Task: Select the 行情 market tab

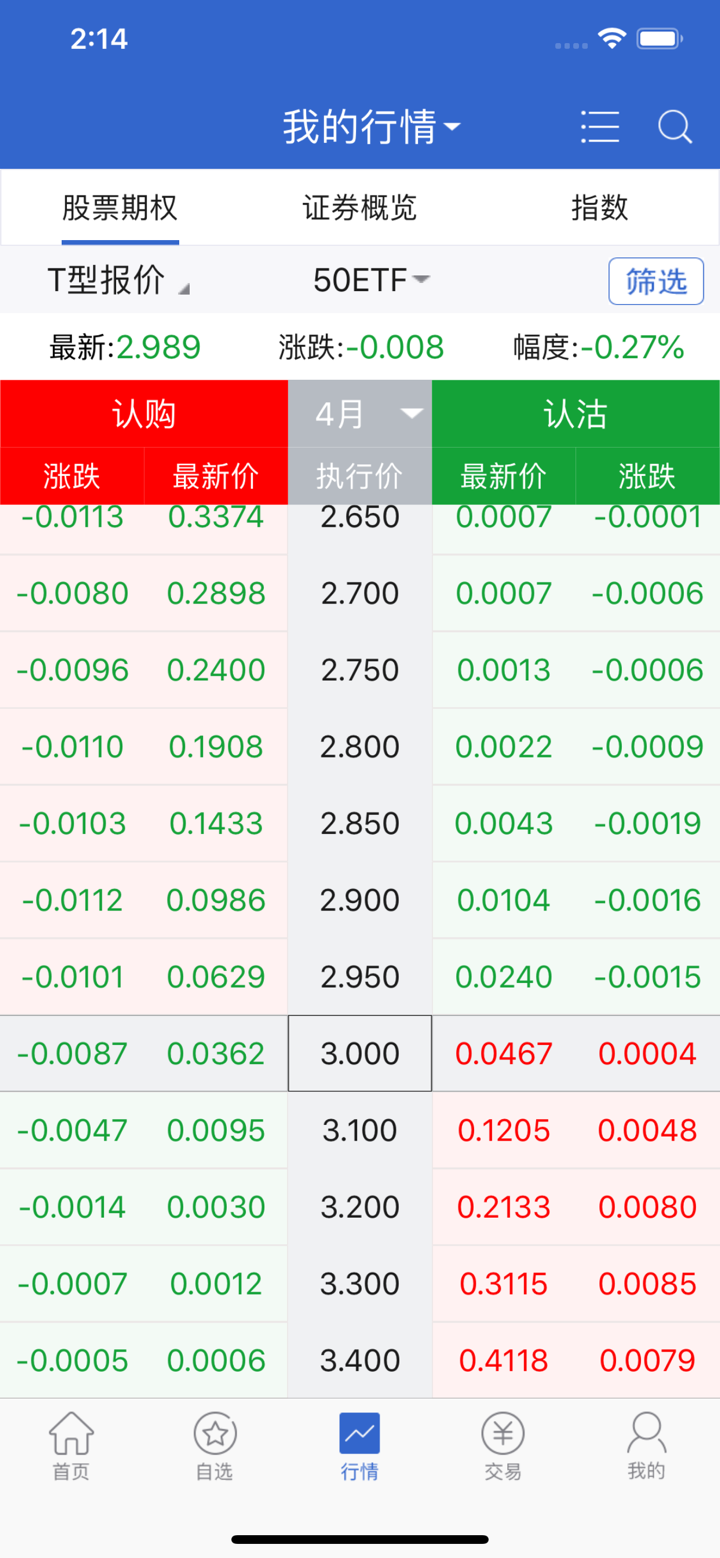Action: point(359,1446)
